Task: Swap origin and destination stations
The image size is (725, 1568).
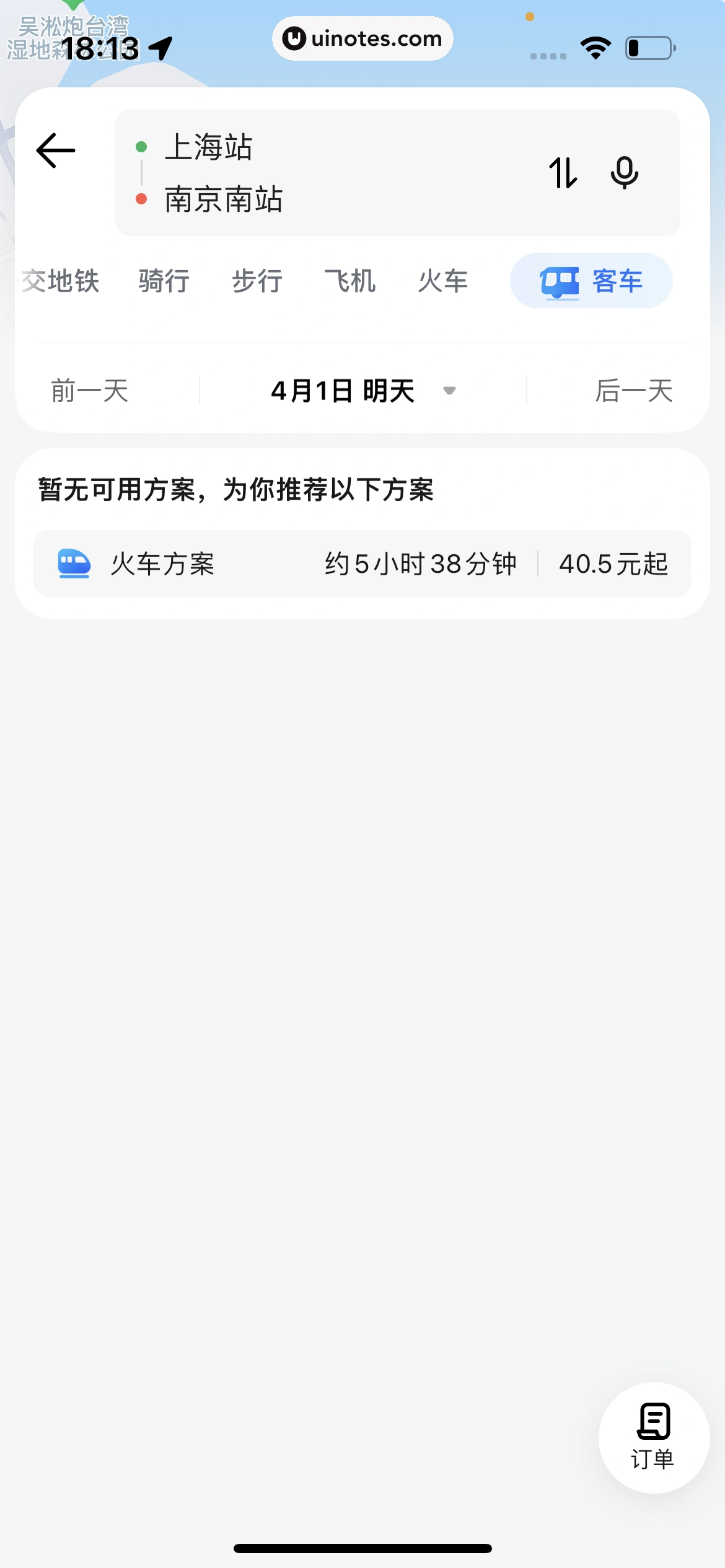Action: [x=563, y=173]
